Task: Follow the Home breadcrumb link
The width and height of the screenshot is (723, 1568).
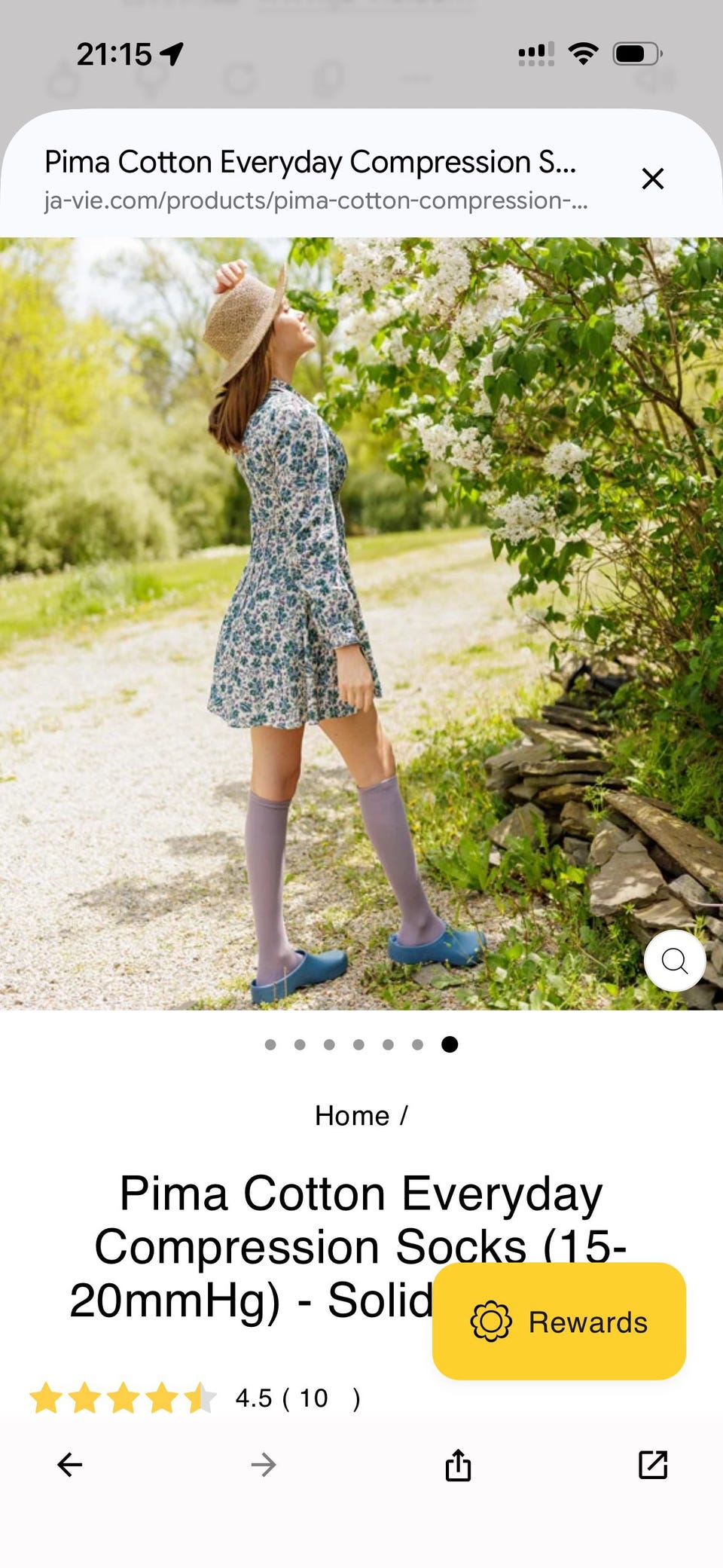Action: point(352,1115)
